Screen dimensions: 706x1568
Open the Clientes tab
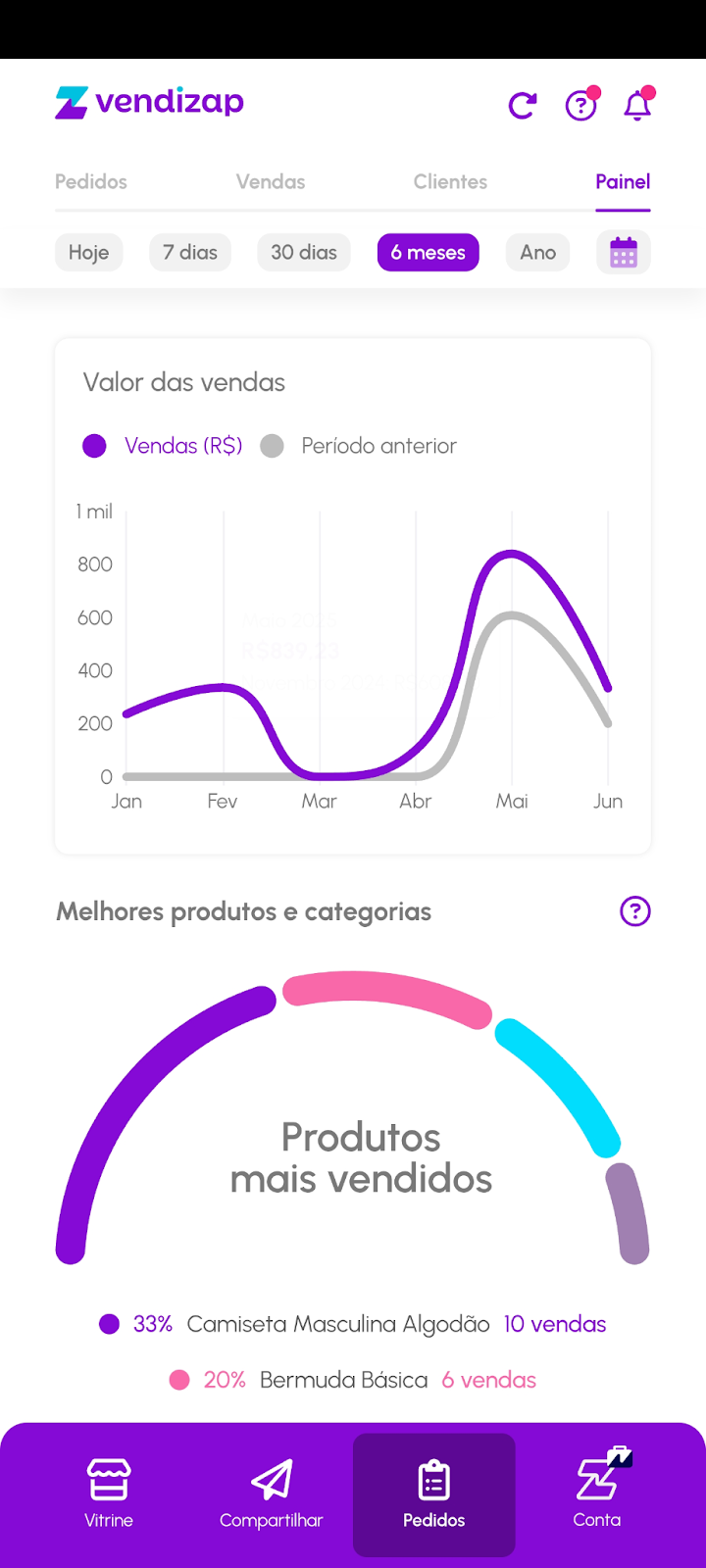point(450,181)
